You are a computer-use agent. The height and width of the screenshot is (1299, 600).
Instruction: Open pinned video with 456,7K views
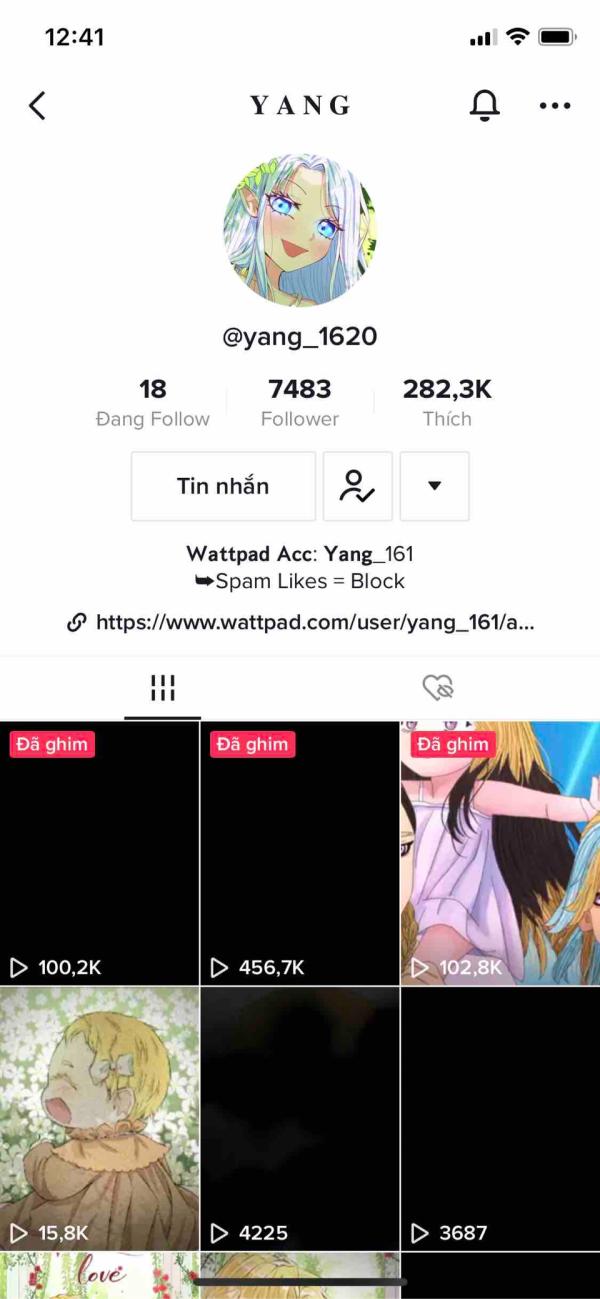[x=300, y=853]
